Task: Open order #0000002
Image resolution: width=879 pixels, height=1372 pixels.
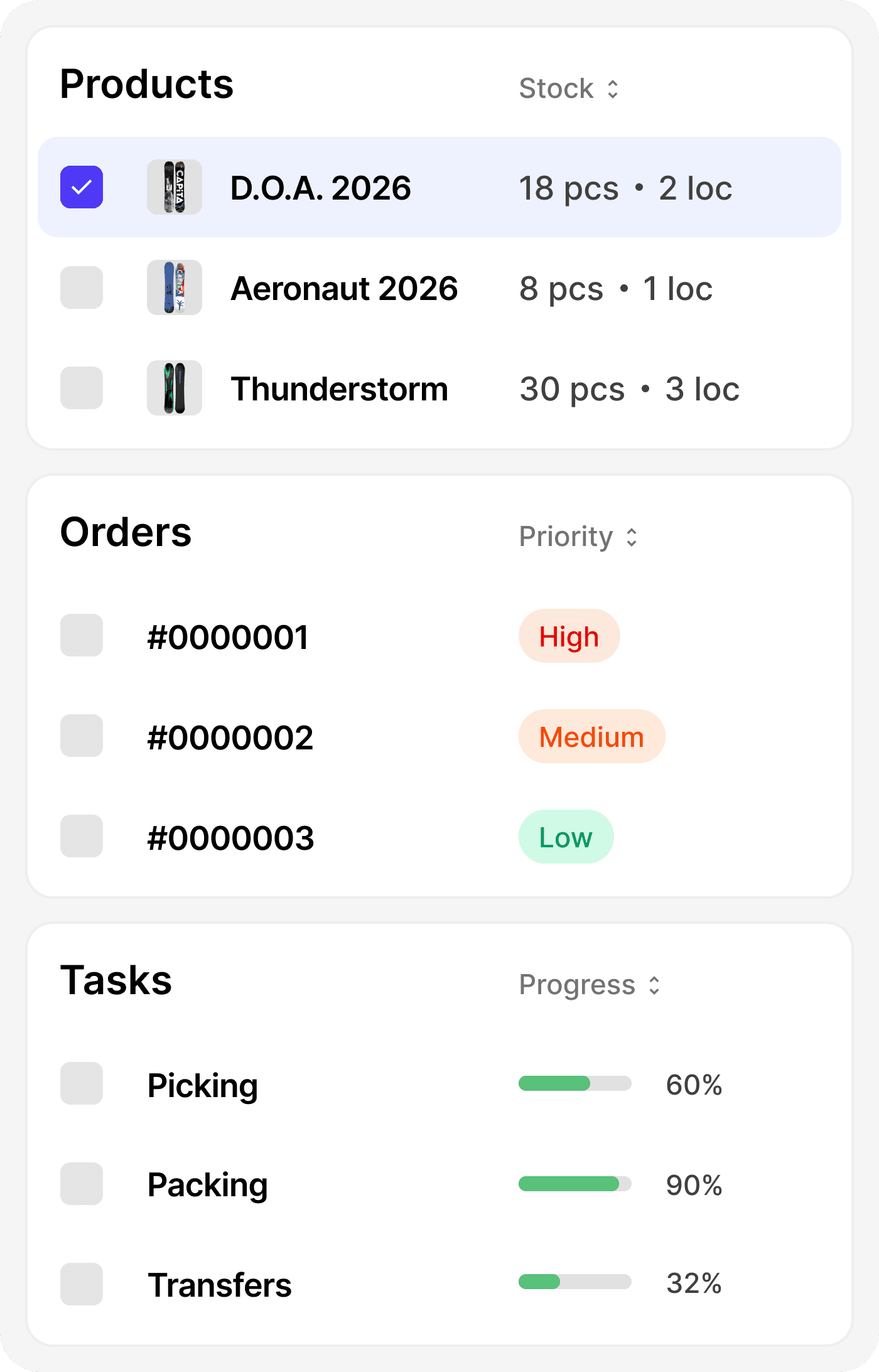Action: click(x=229, y=738)
